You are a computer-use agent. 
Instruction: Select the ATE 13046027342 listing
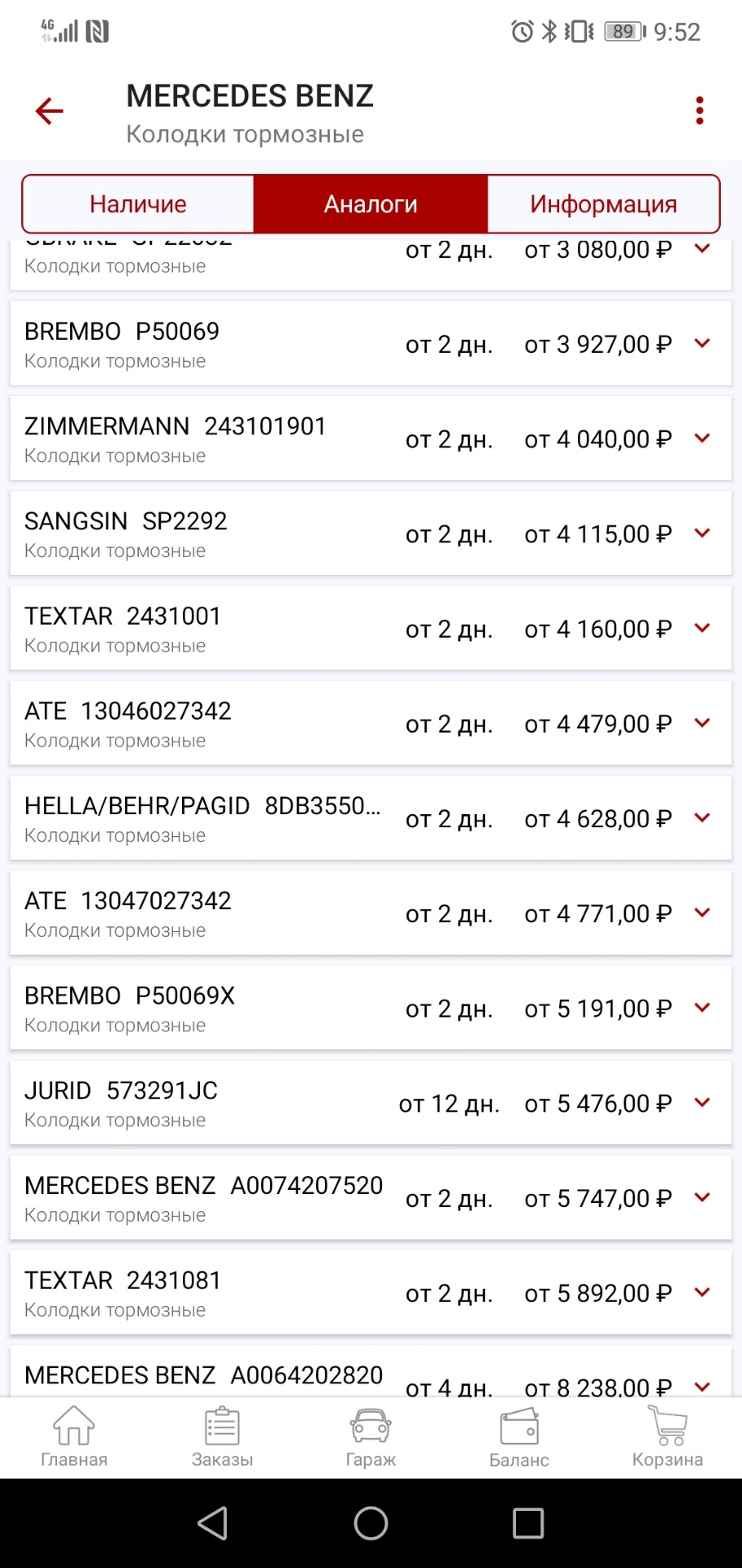[245, 723]
